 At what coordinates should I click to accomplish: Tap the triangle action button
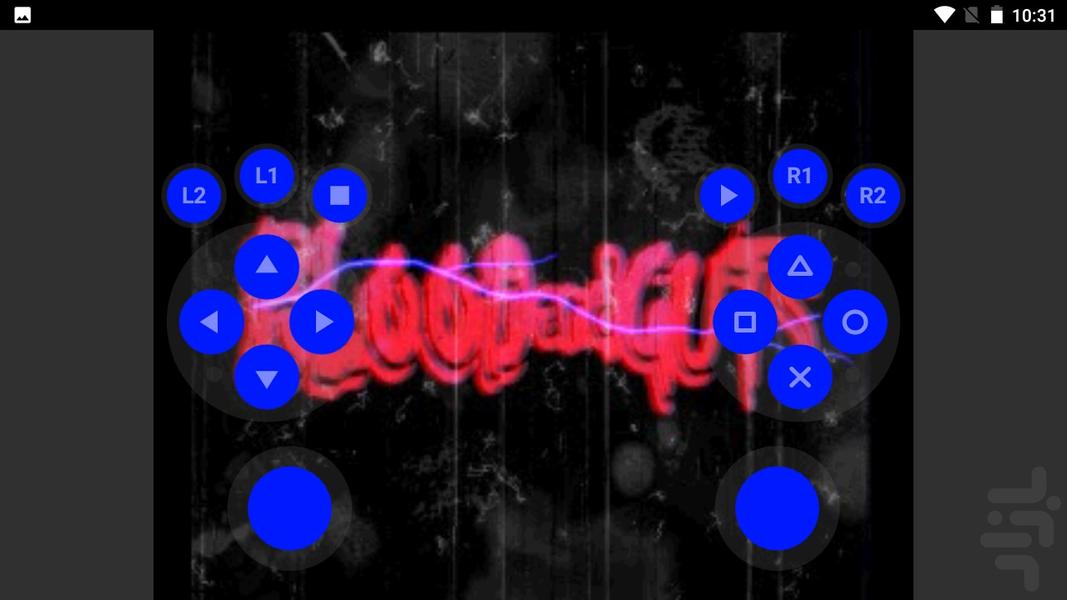click(x=799, y=266)
